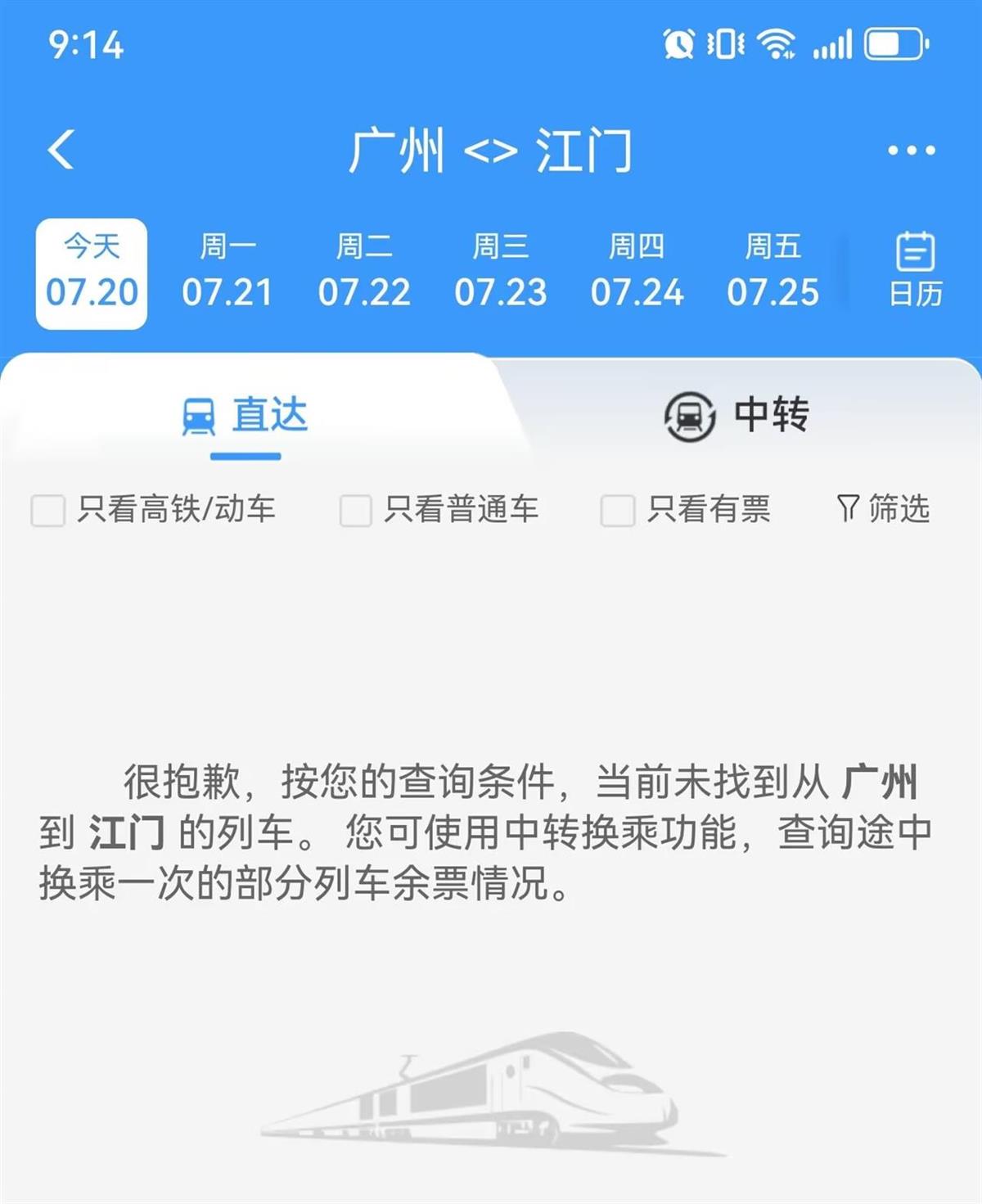982x1204 pixels.
Task: Switch to the 直达 direct trains tab
Action: [245, 415]
